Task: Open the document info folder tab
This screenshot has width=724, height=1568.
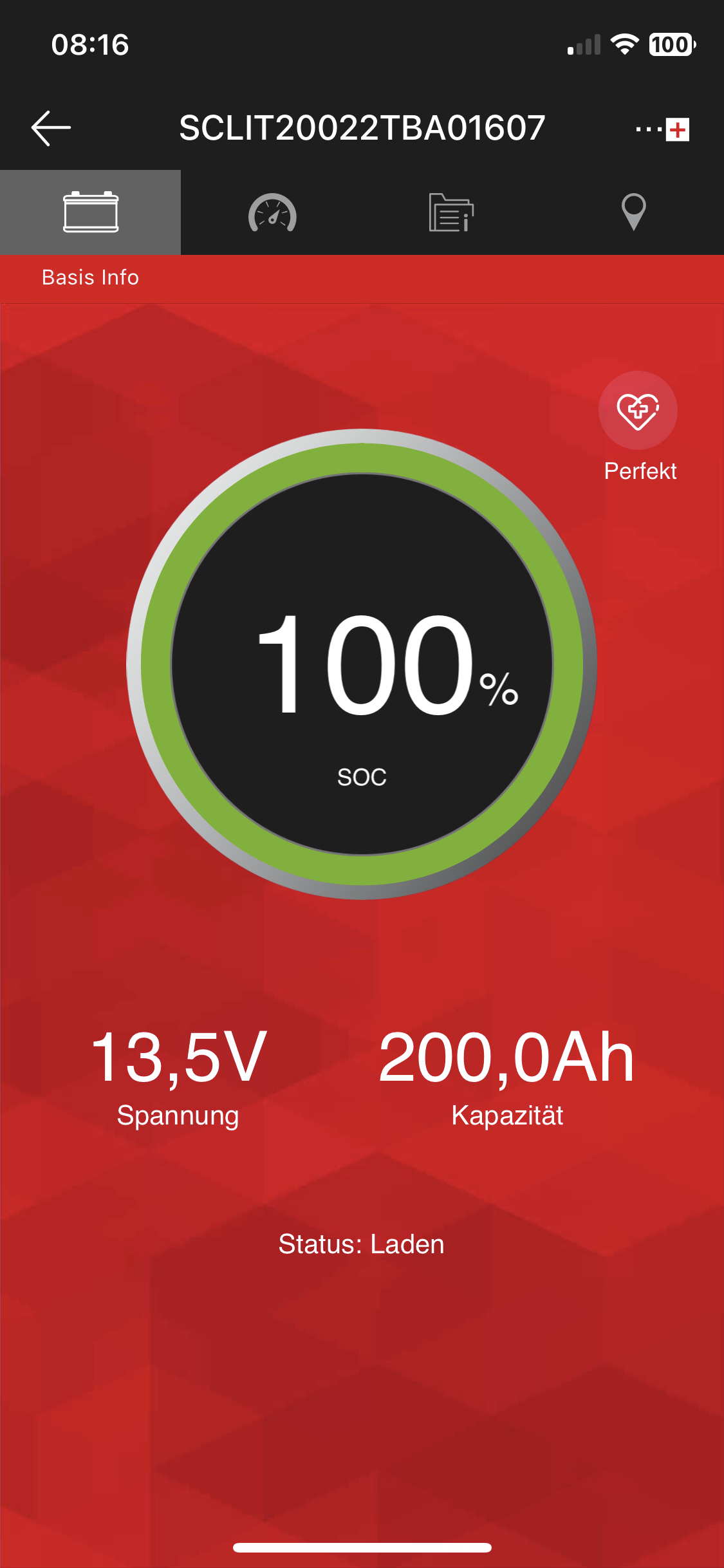Action: [x=452, y=212]
